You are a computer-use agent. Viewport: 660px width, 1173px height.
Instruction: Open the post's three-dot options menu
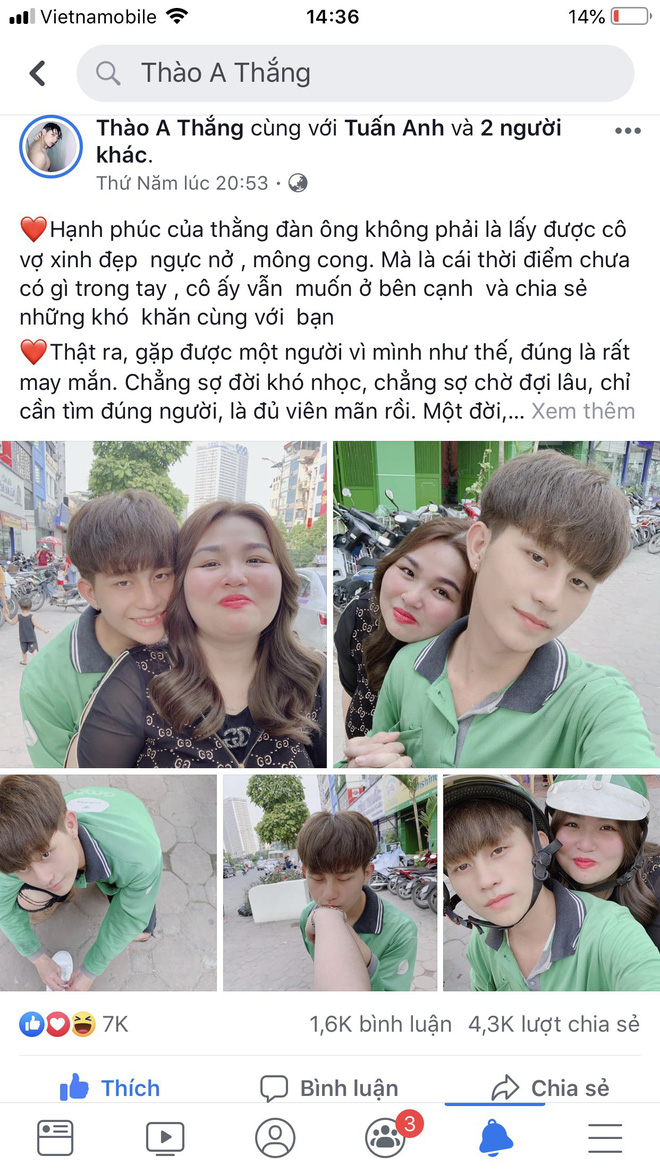(x=628, y=131)
